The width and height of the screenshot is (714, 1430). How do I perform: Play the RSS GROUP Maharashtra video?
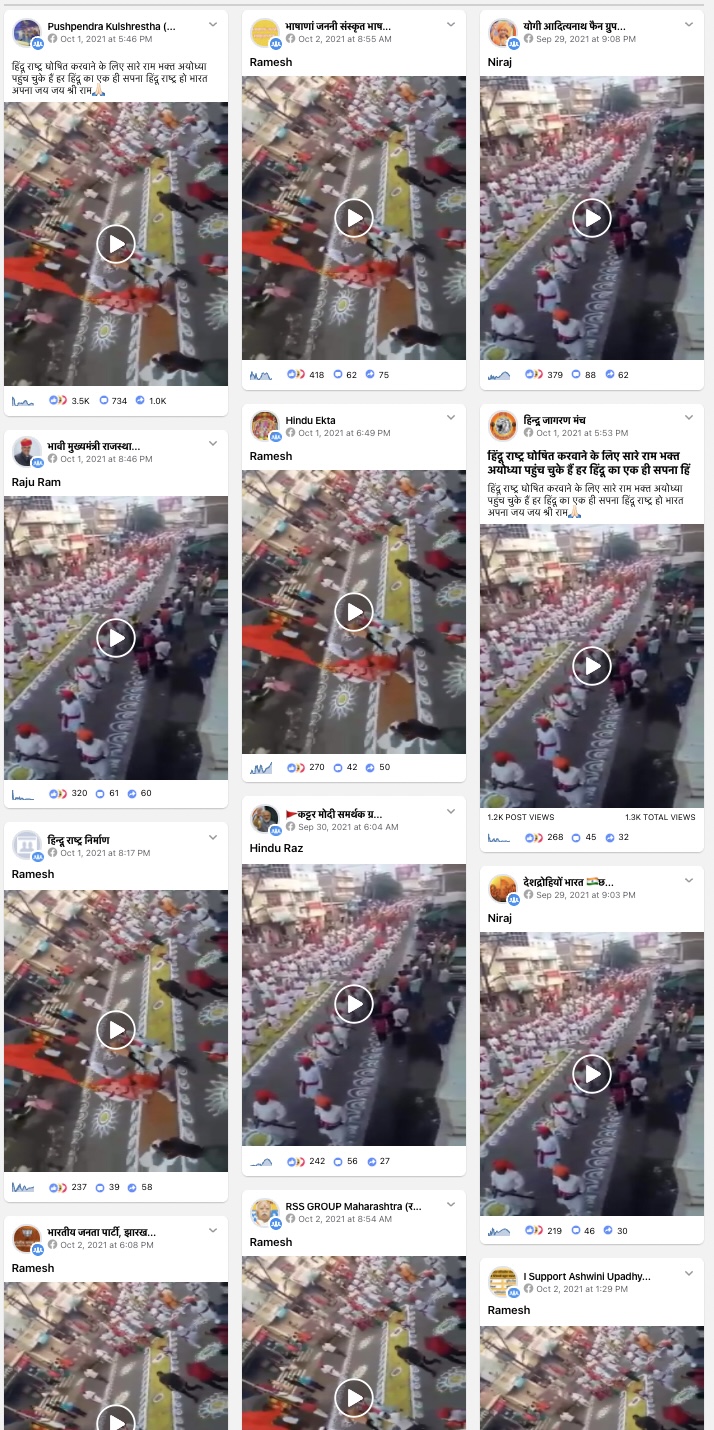353,1398
